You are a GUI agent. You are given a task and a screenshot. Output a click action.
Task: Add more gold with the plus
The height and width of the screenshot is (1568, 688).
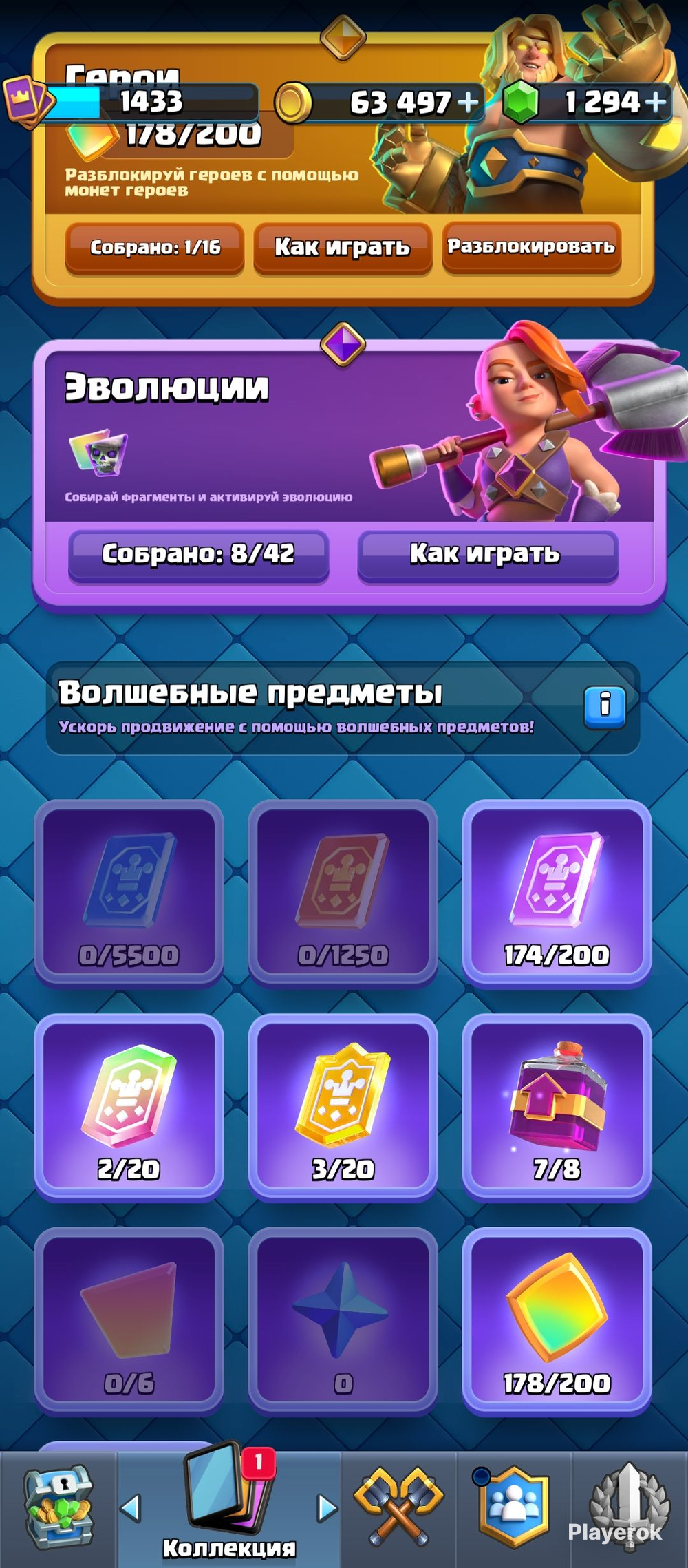click(468, 103)
